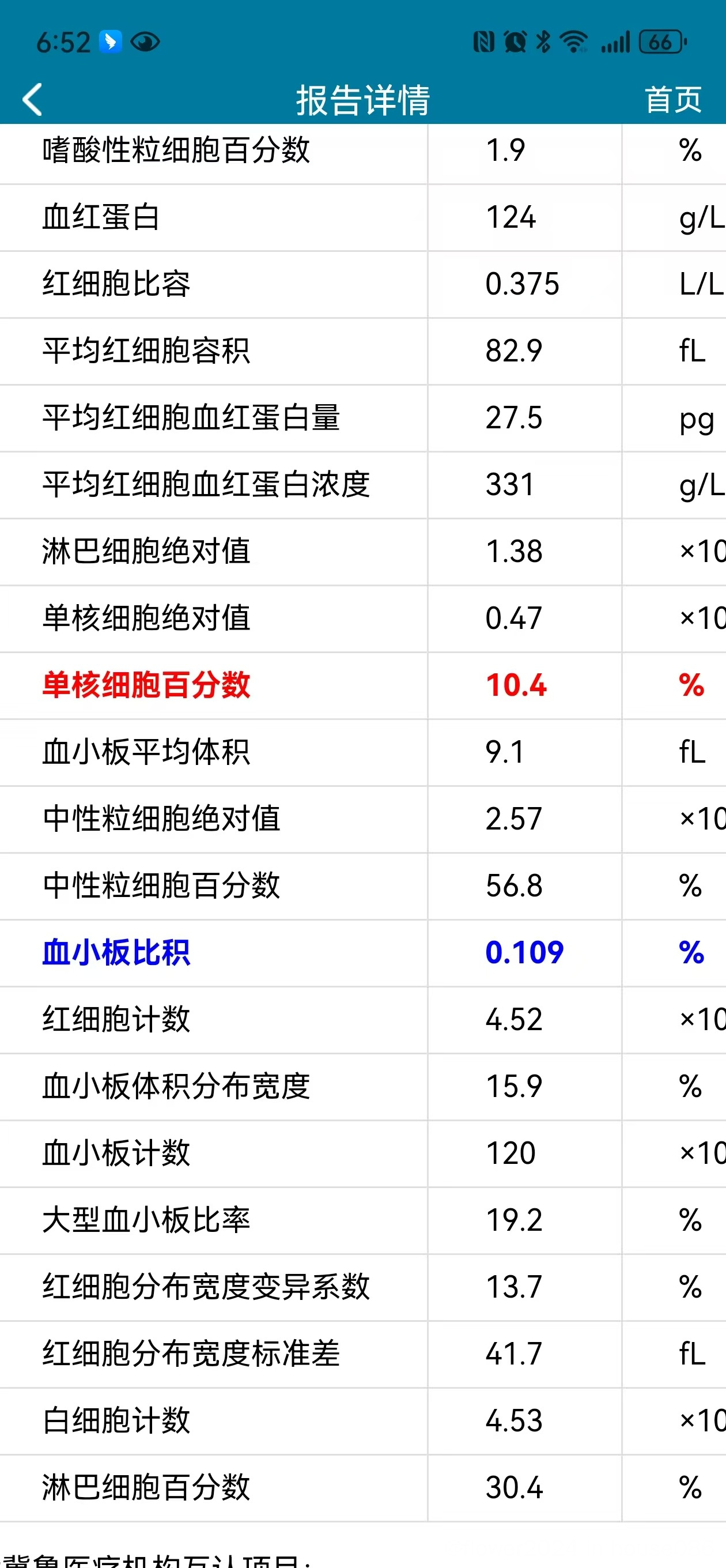
Task: Return to the 首页 home page
Action: 673,99
